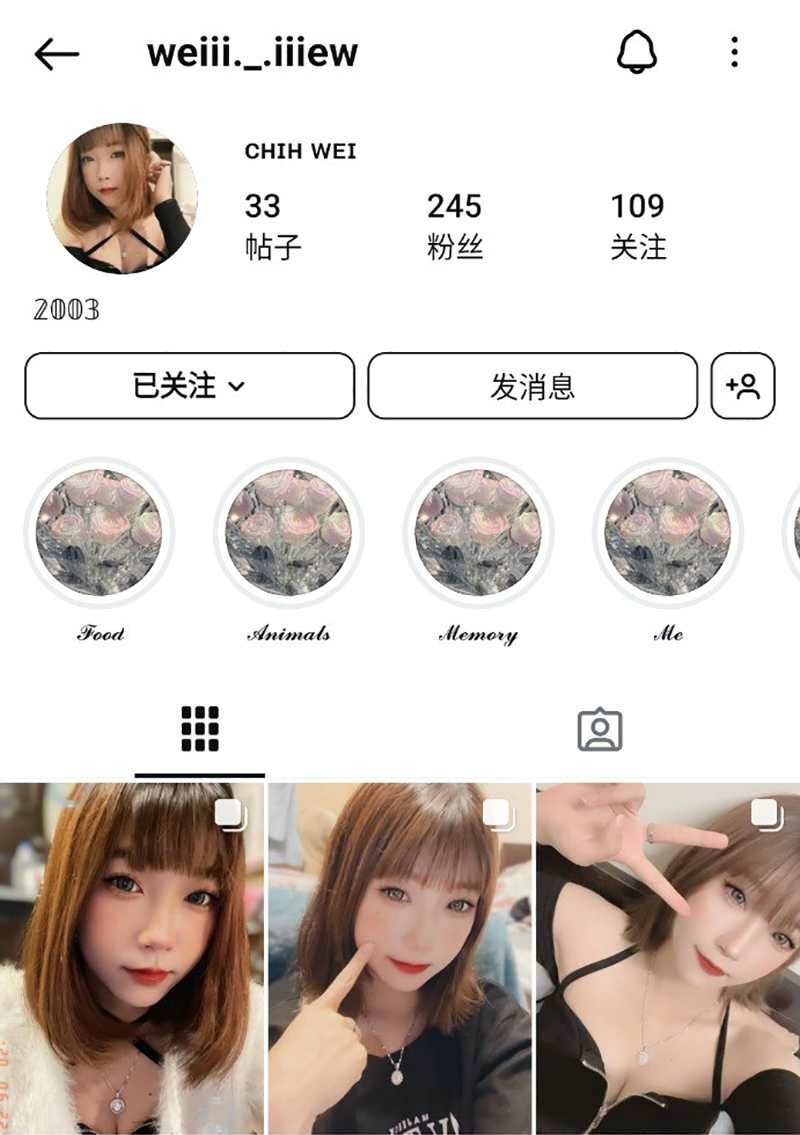Go back using the arrow icon
Image resolution: width=800 pixels, height=1135 pixels.
[56, 54]
